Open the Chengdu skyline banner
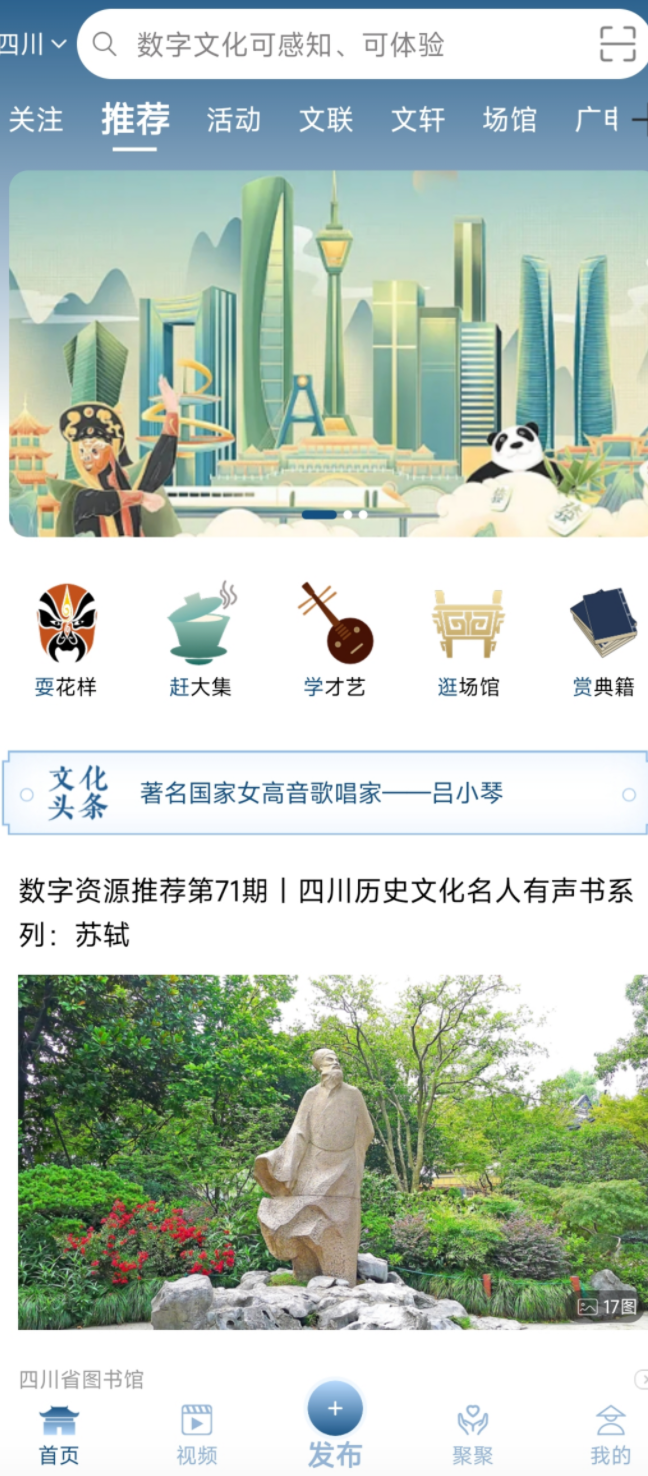The width and height of the screenshot is (648, 1476). [328, 353]
